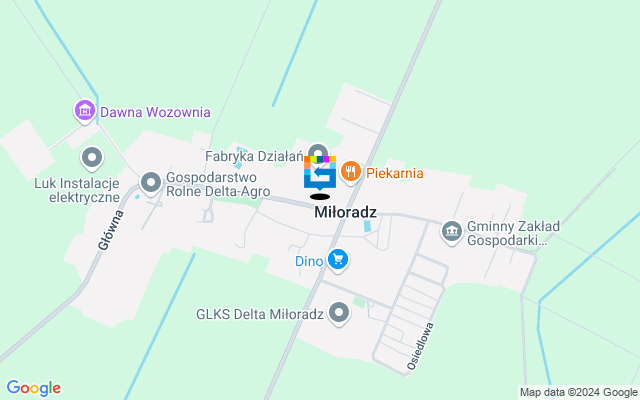640x400 pixels.
Task: Select the Piekarnia restaurant marker
Action: pyautogui.click(x=350, y=173)
